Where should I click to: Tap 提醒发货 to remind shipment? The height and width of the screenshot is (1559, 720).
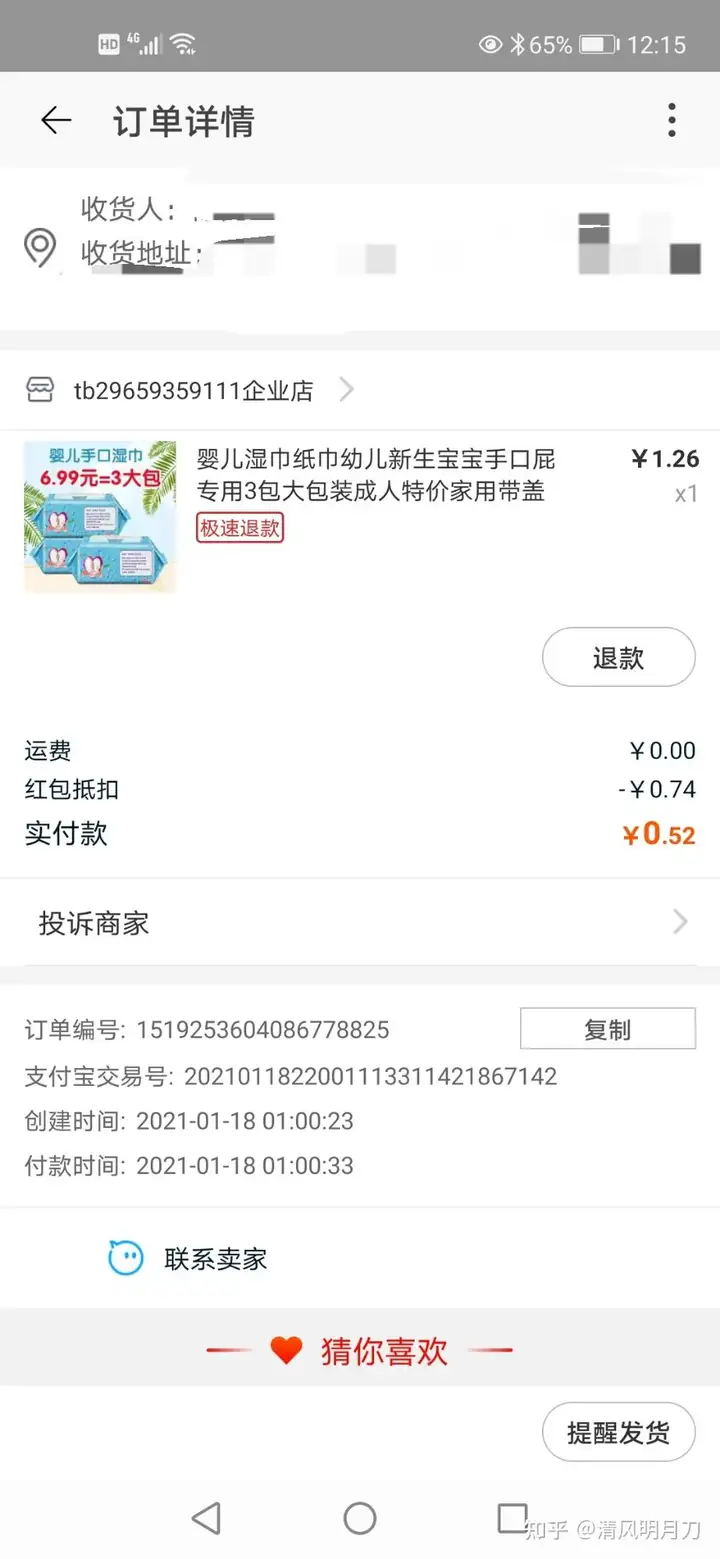(x=618, y=1433)
